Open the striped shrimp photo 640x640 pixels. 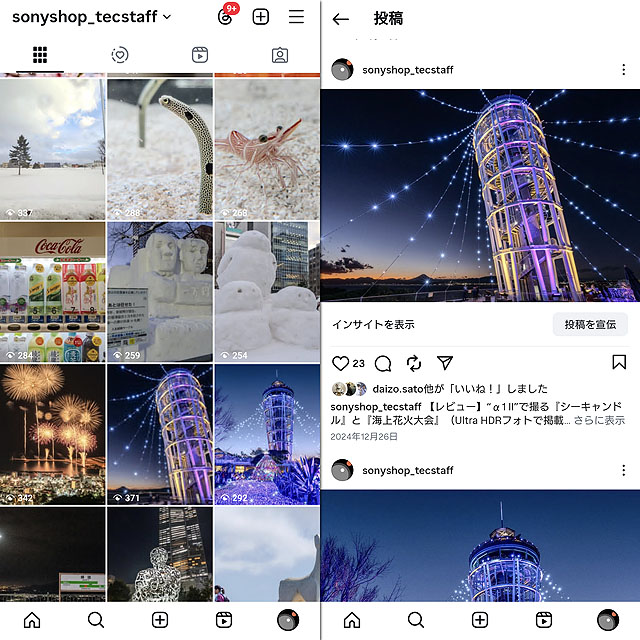coord(267,148)
